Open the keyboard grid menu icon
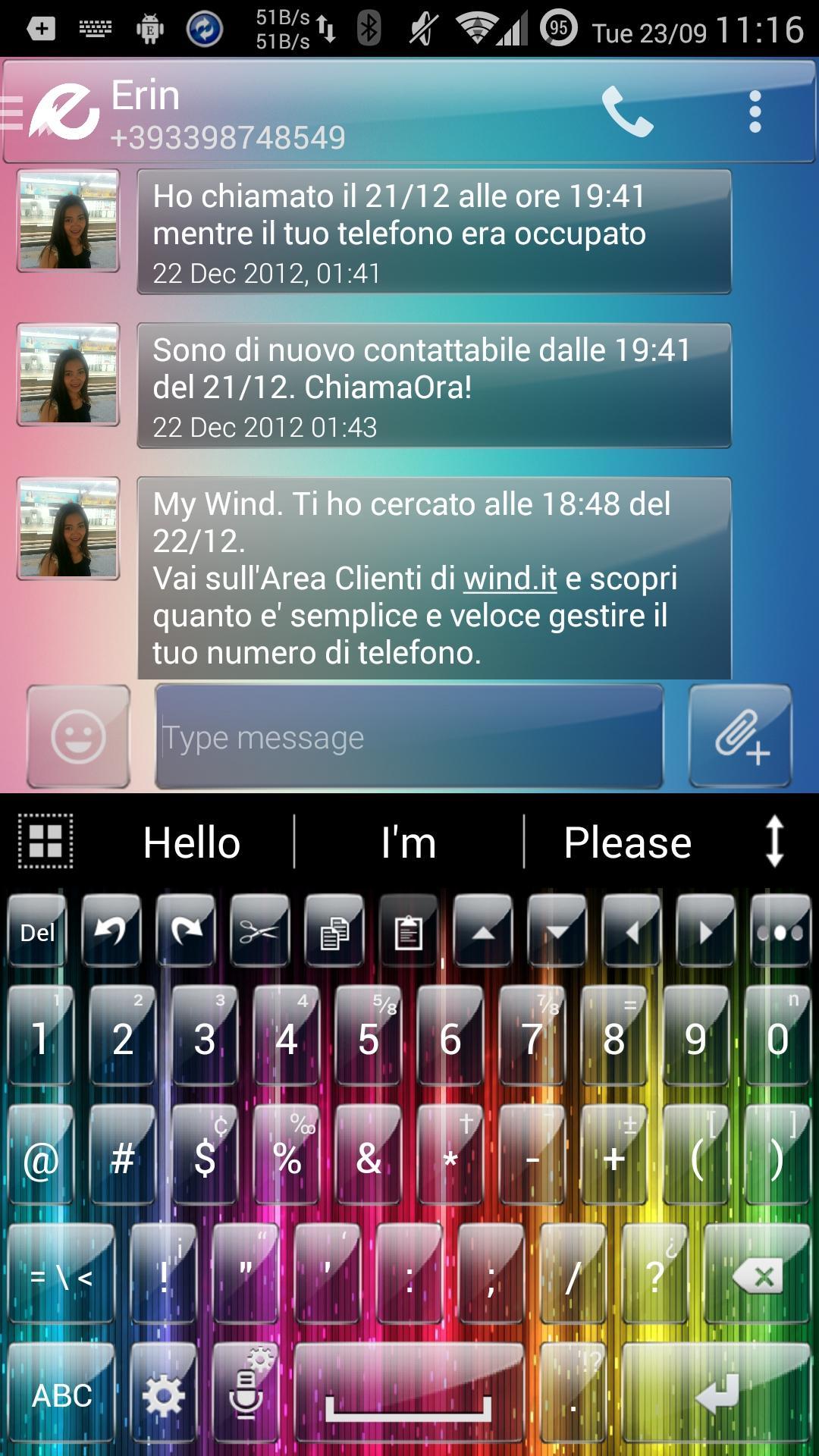Screen dimensions: 819x1456 45,841
